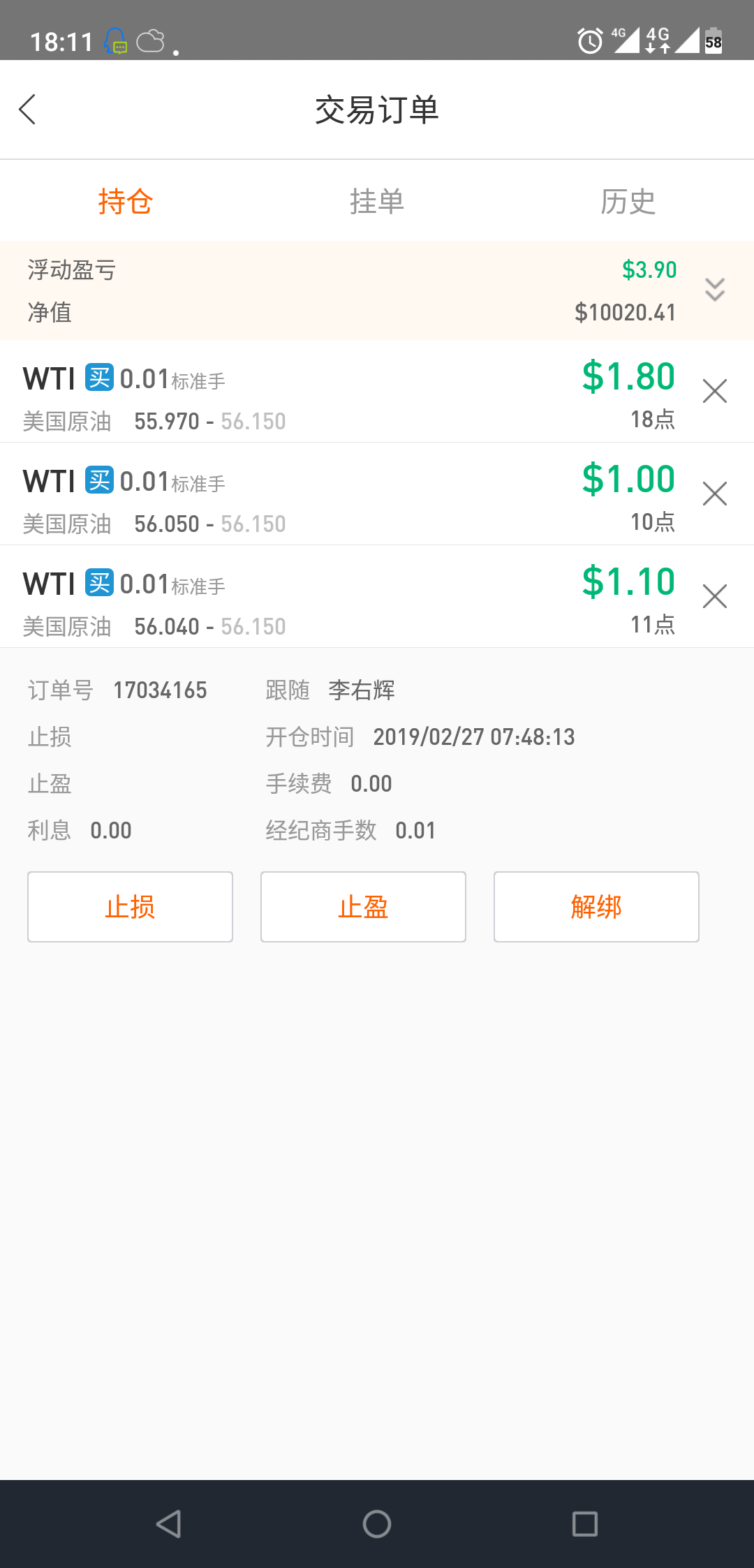The width and height of the screenshot is (754, 1568).
Task: Switch to the 挂单 tab
Action: coord(377,202)
